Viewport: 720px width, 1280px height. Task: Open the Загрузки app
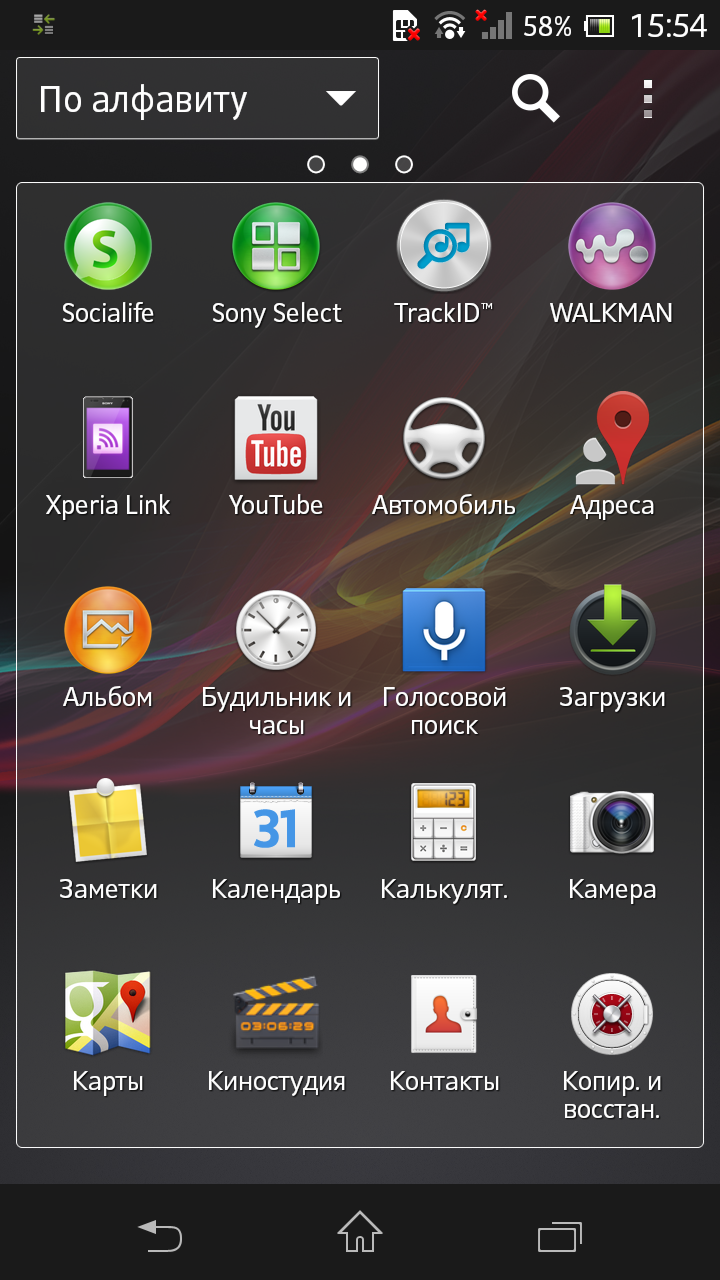click(x=611, y=631)
